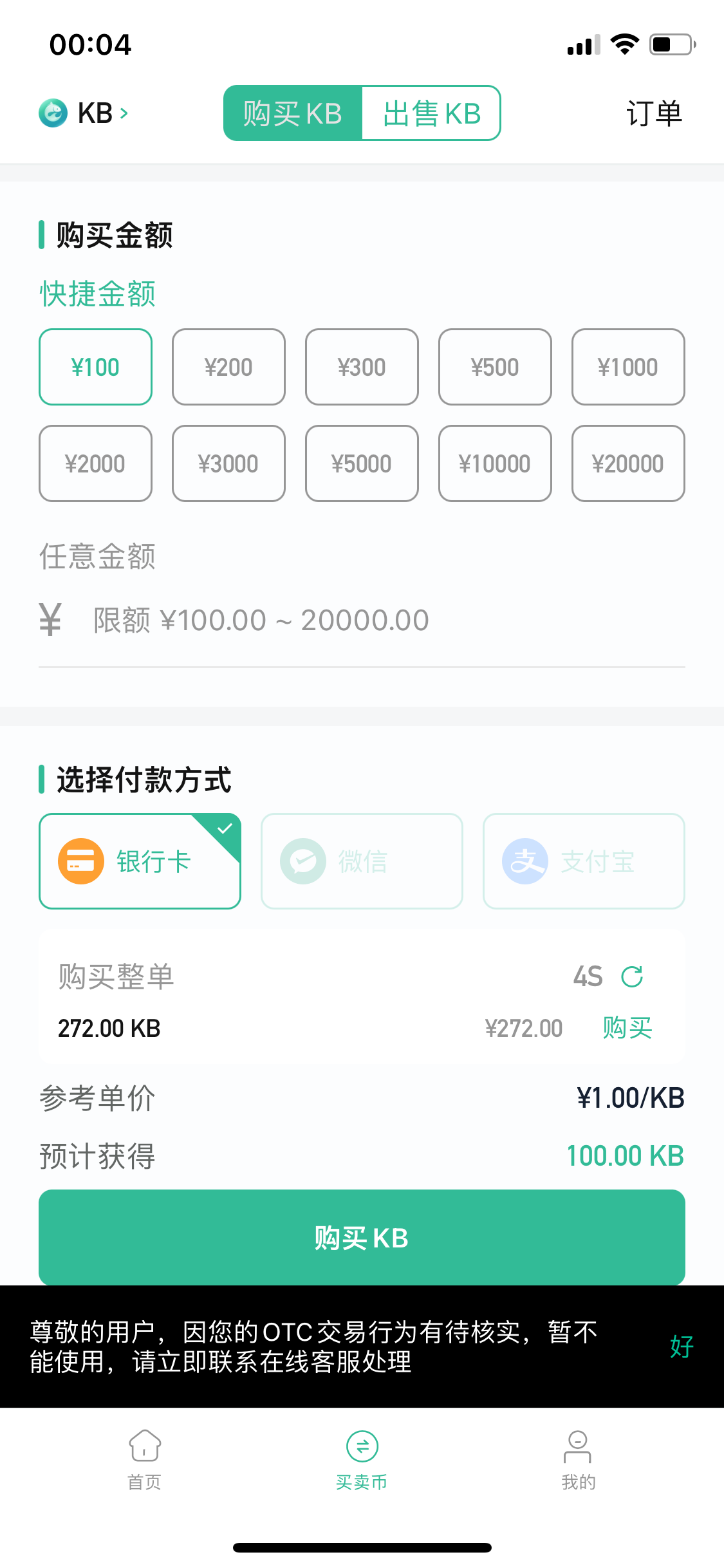Dismiss the notice by tapping 好
The image size is (724, 1568).
click(681, 1347)
